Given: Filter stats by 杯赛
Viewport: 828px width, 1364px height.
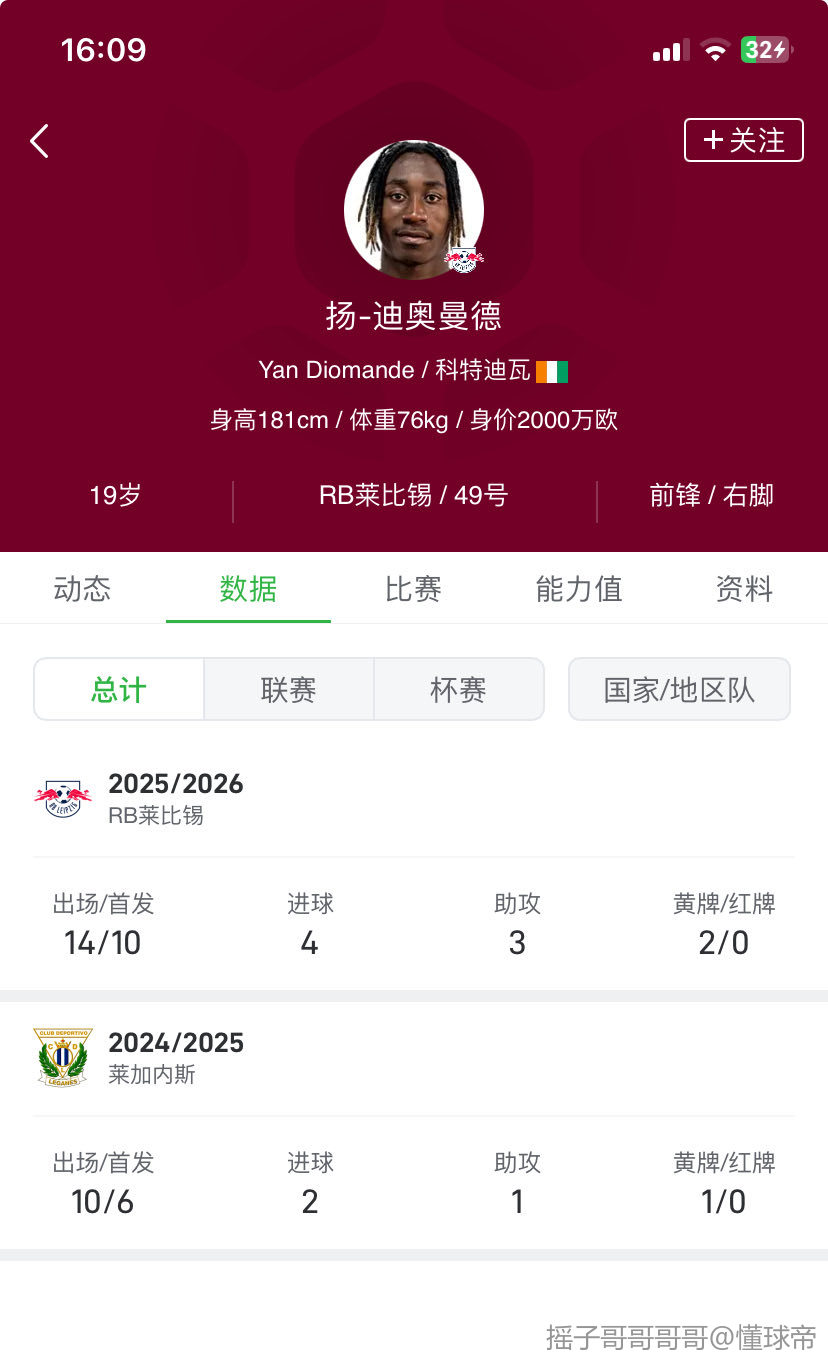Looking at the screenshot, I should (x=459, y=689).
